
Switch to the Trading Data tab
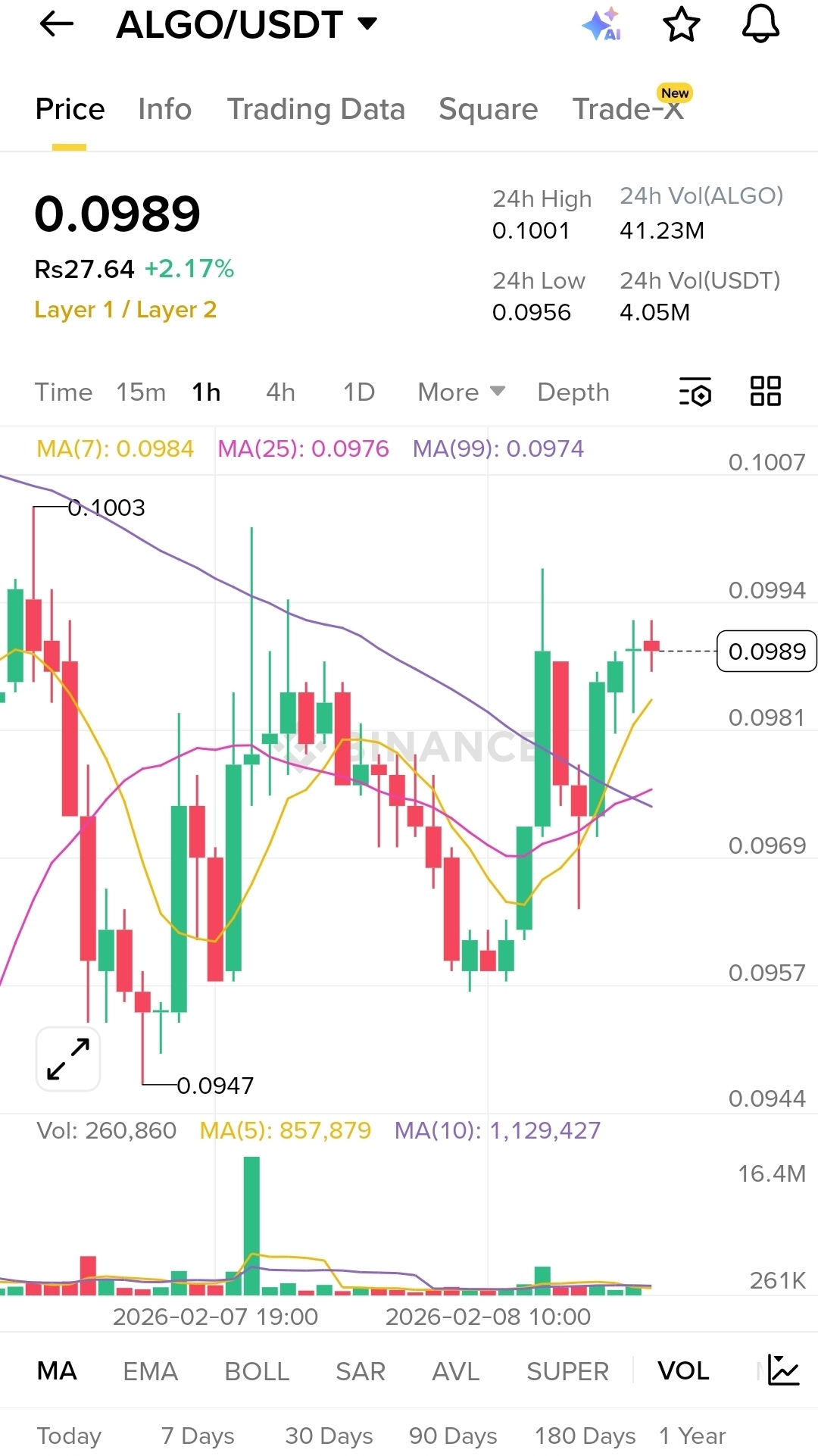click(316, 109)
